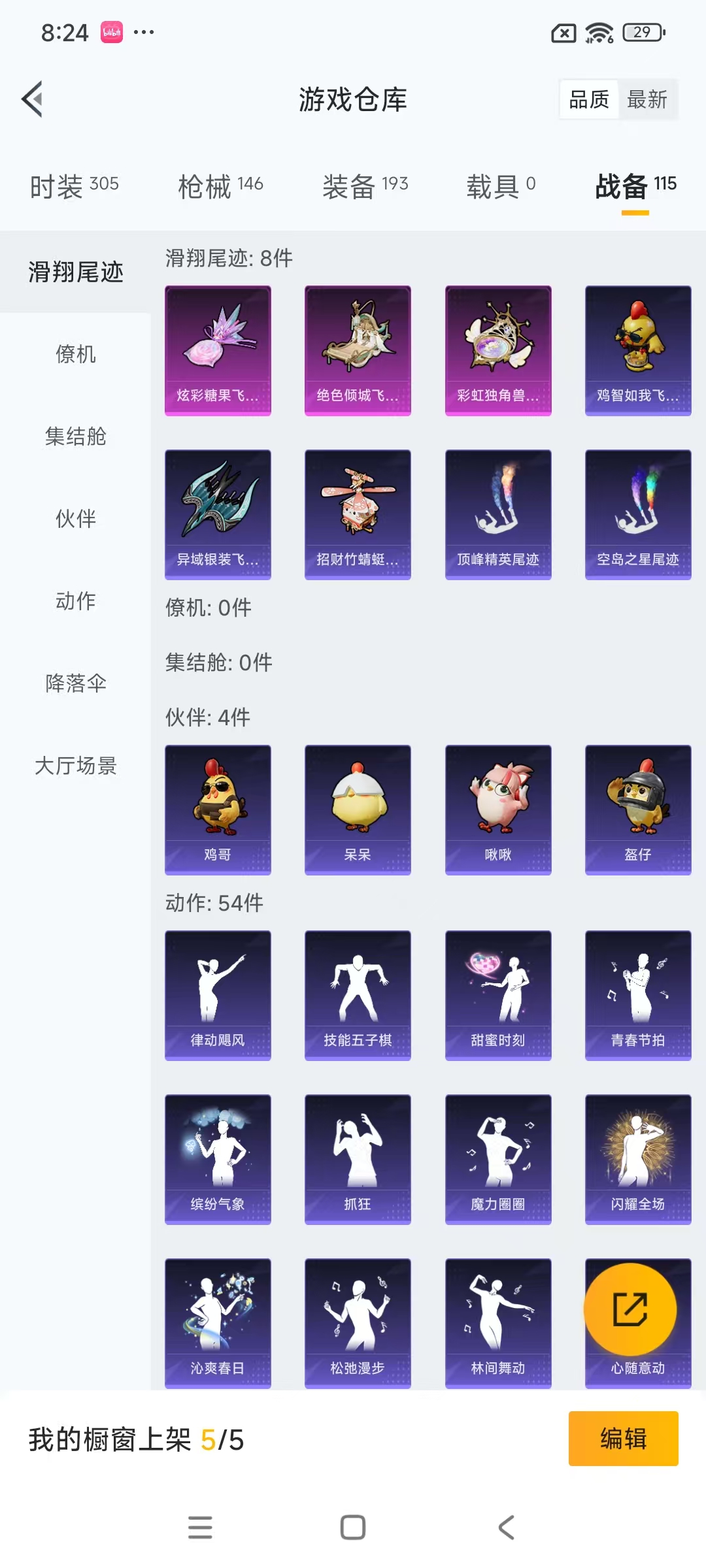Select the 鸡智如我 chicken glide trail
This screenshot has height=1568, width=706.
click(637, 350)
